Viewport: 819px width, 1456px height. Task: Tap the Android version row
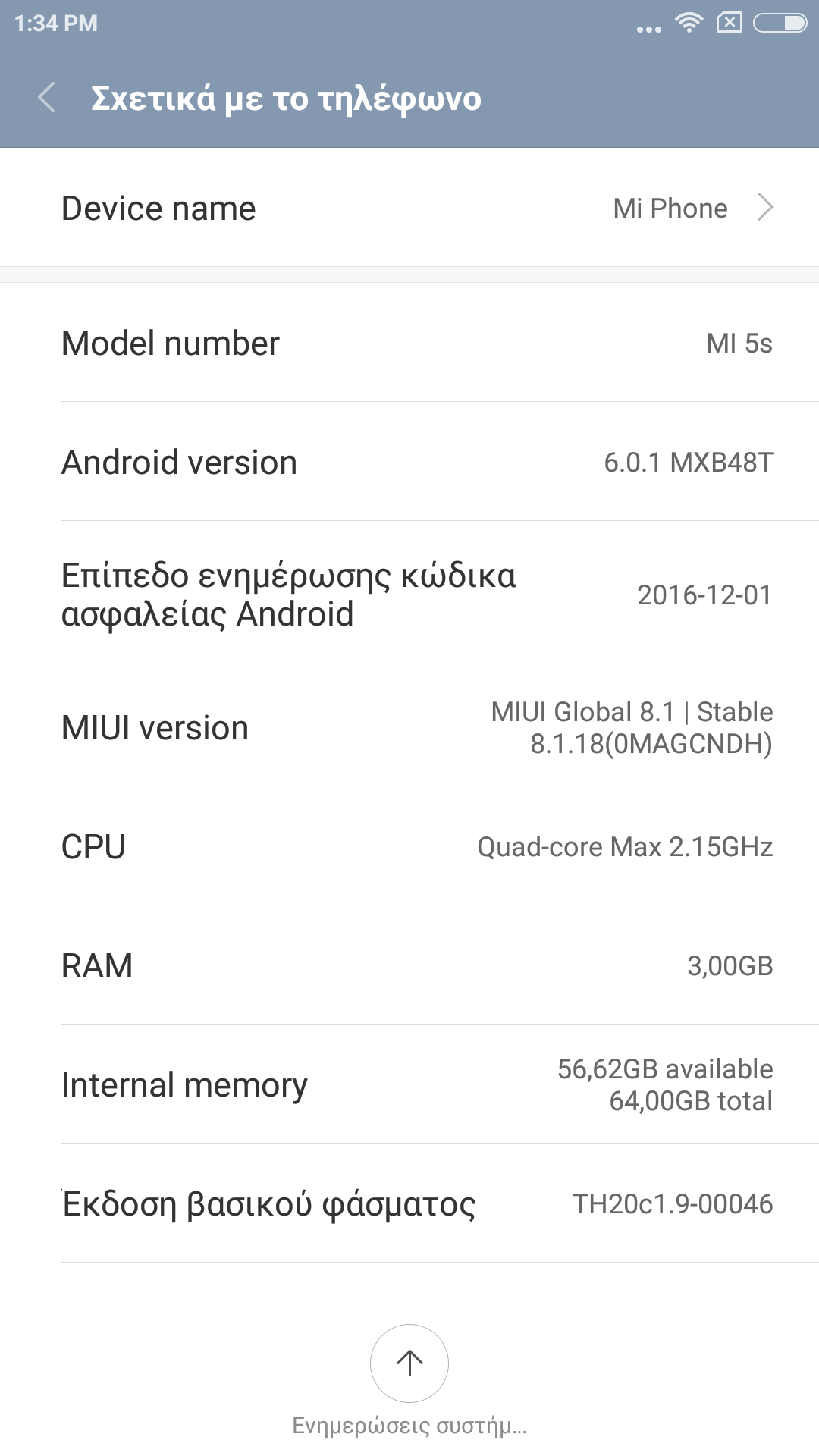pyautogui.click(x=409, y=462)
